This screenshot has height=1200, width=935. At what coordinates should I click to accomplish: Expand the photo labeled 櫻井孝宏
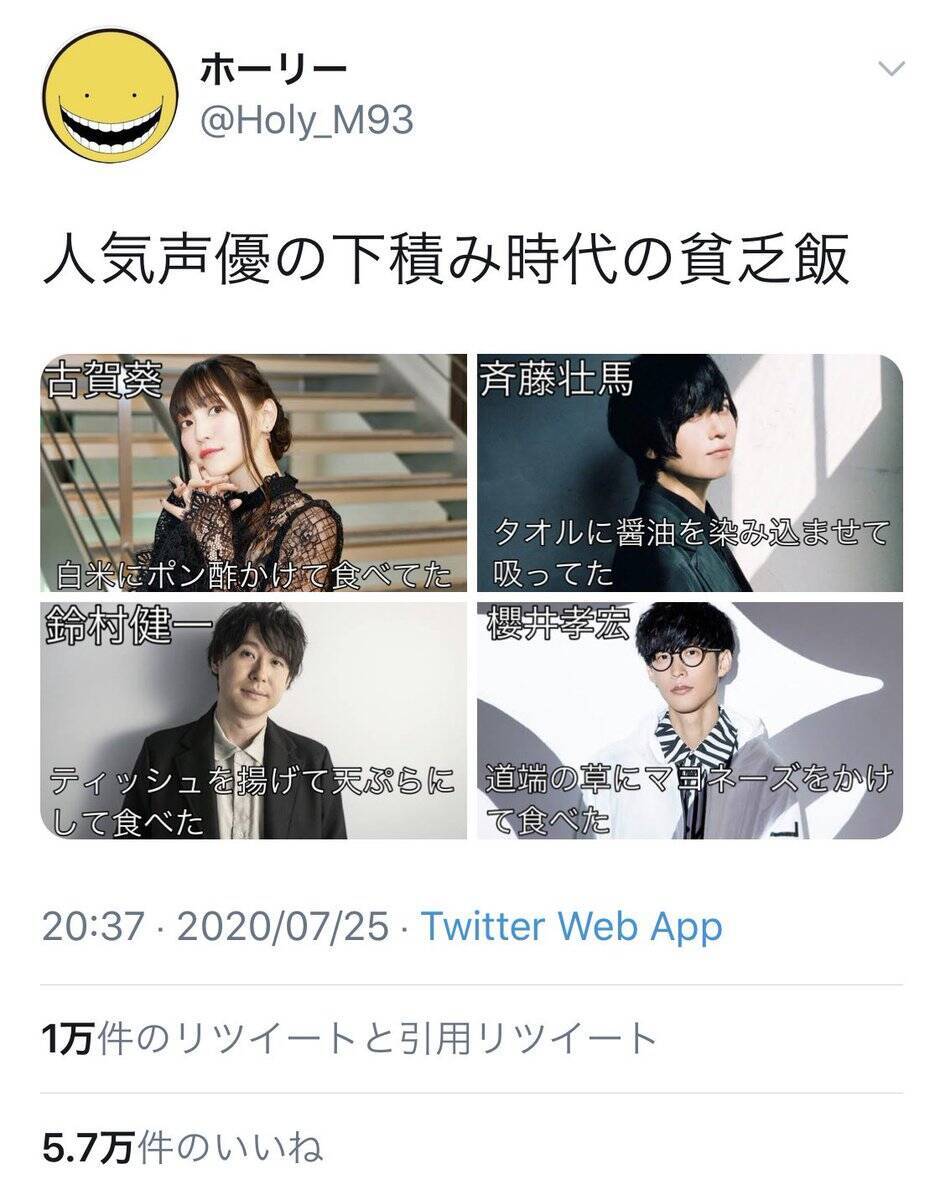[689, 720]
